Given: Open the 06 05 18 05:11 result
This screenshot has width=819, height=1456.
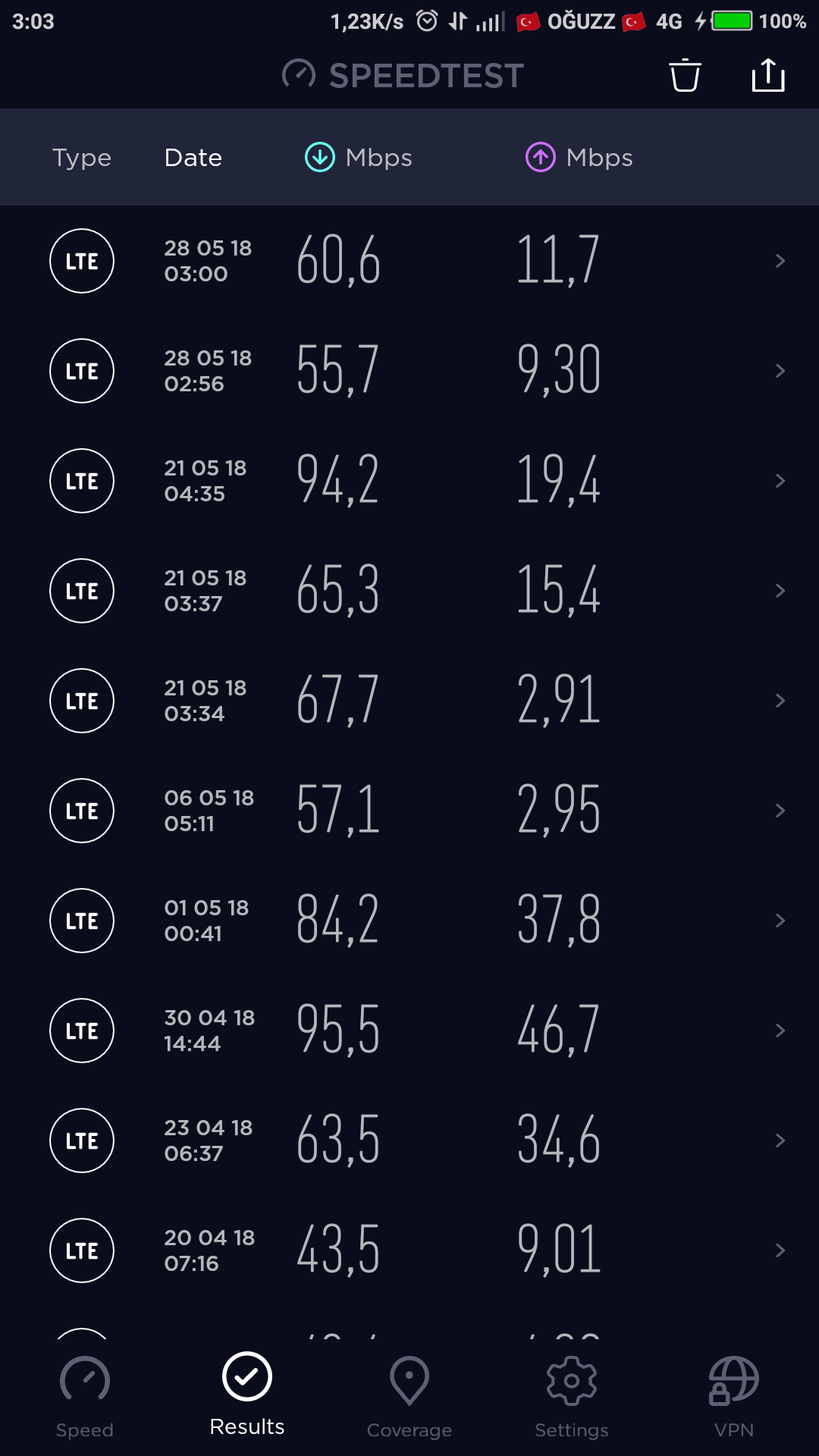Looking at the screenshot, I should 409,811.
